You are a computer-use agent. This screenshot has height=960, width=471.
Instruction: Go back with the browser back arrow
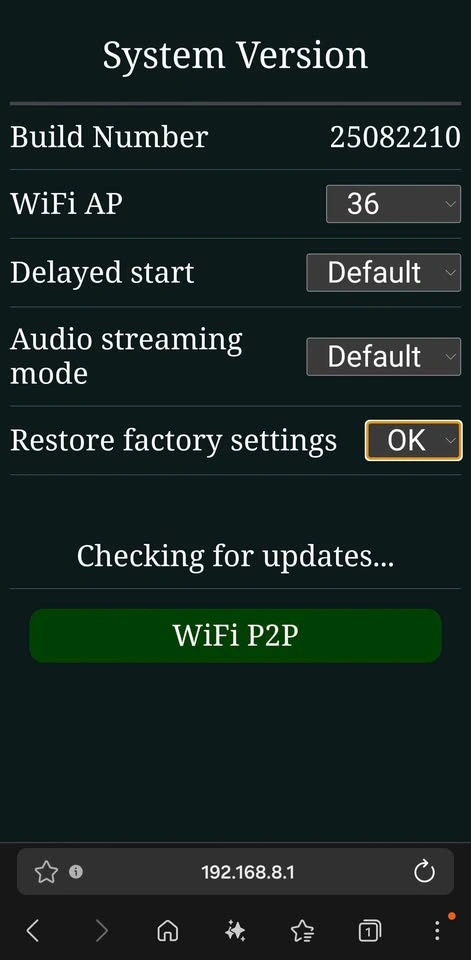click(33, 931)
